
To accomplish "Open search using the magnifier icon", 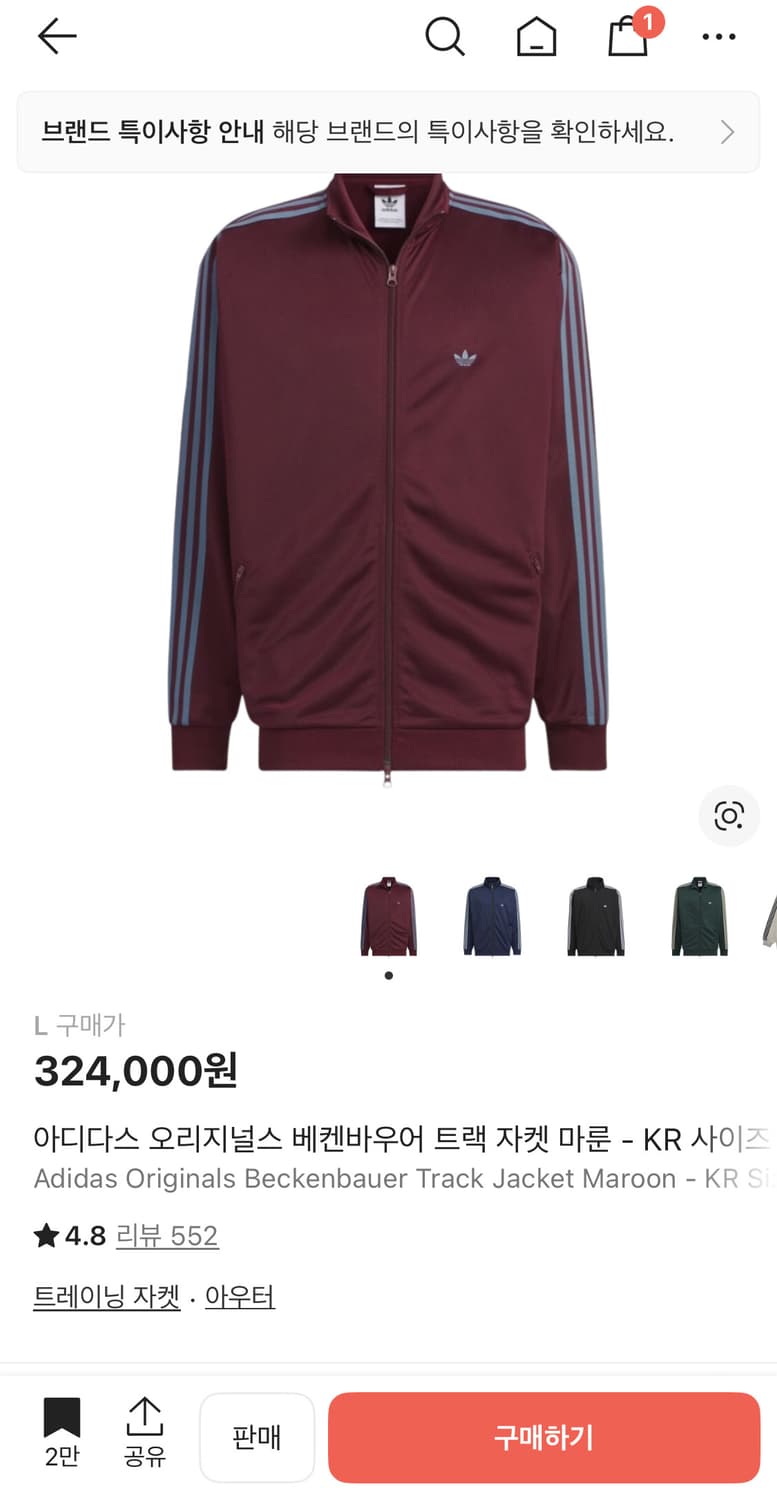I will 445,36.
